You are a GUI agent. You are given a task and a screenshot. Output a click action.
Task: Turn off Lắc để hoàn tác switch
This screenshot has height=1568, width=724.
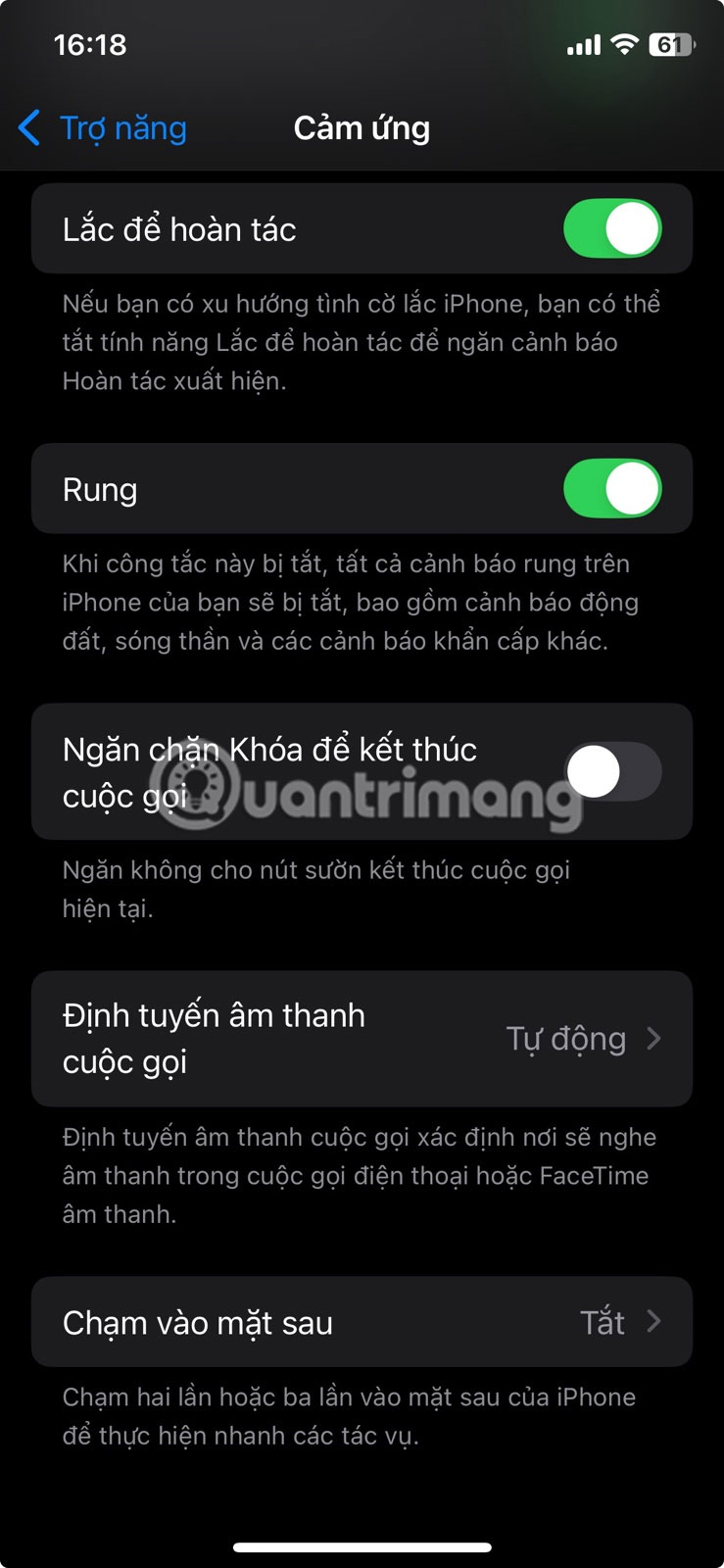tap(612, 229)
